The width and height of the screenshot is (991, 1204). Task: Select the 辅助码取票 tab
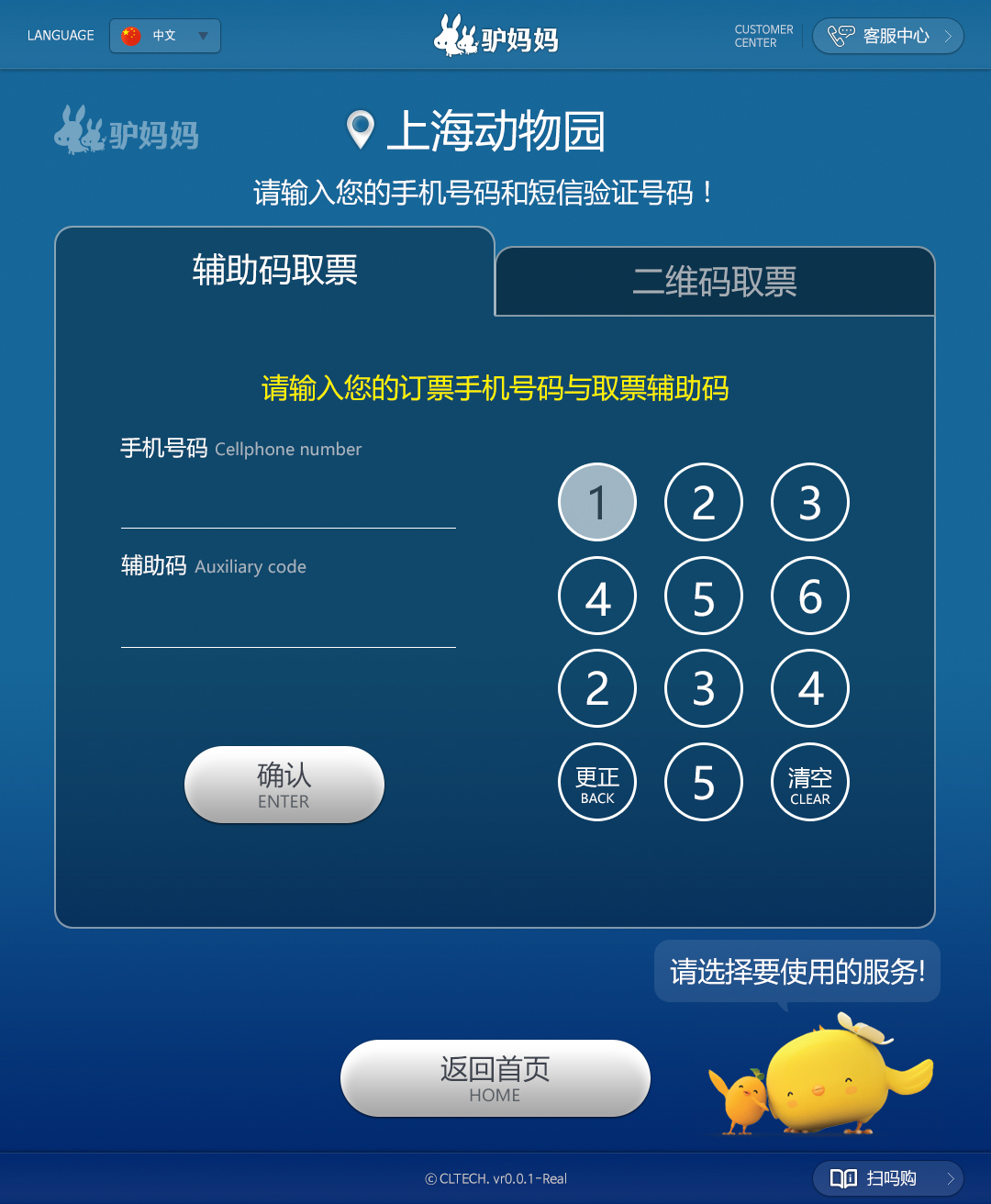coord(274,271)
